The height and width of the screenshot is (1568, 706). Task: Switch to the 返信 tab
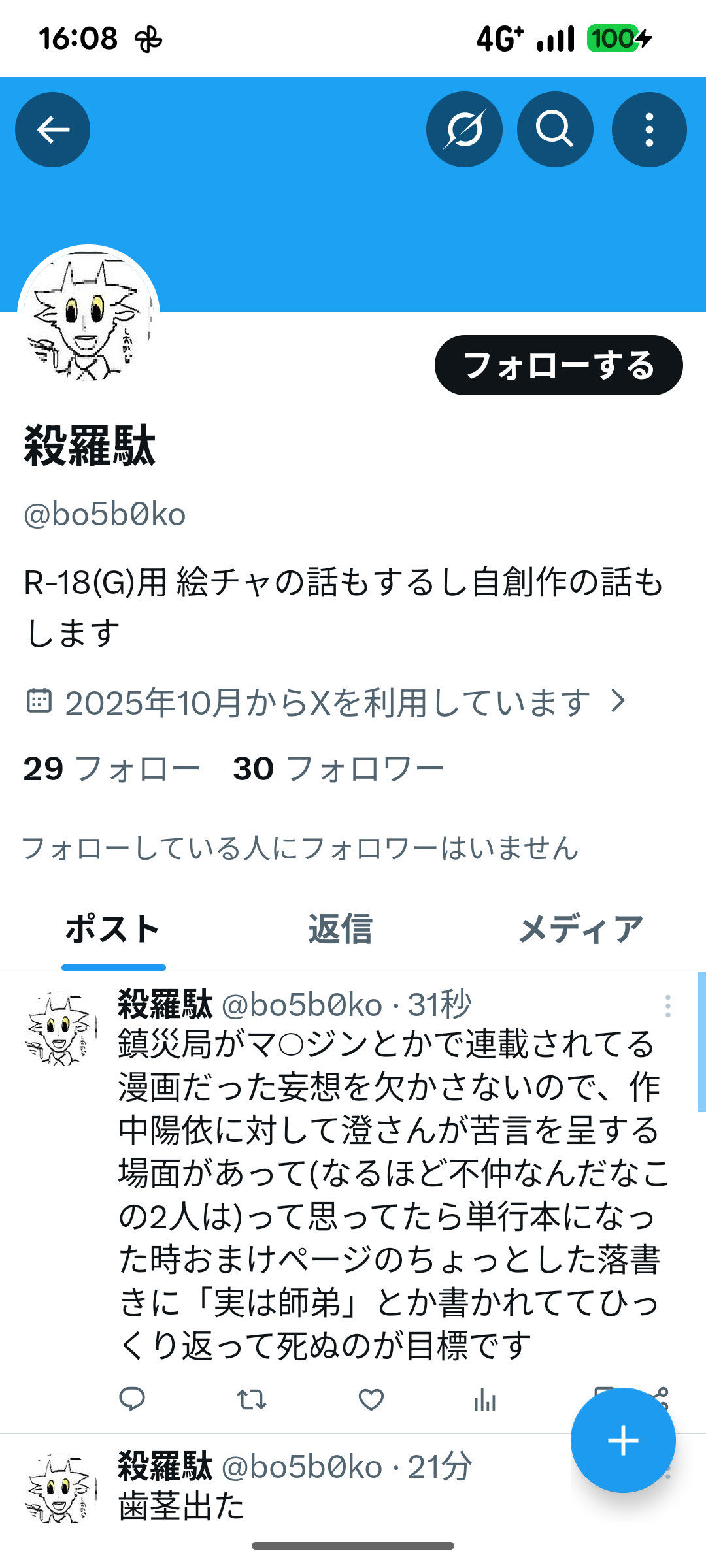click(340, 930)
